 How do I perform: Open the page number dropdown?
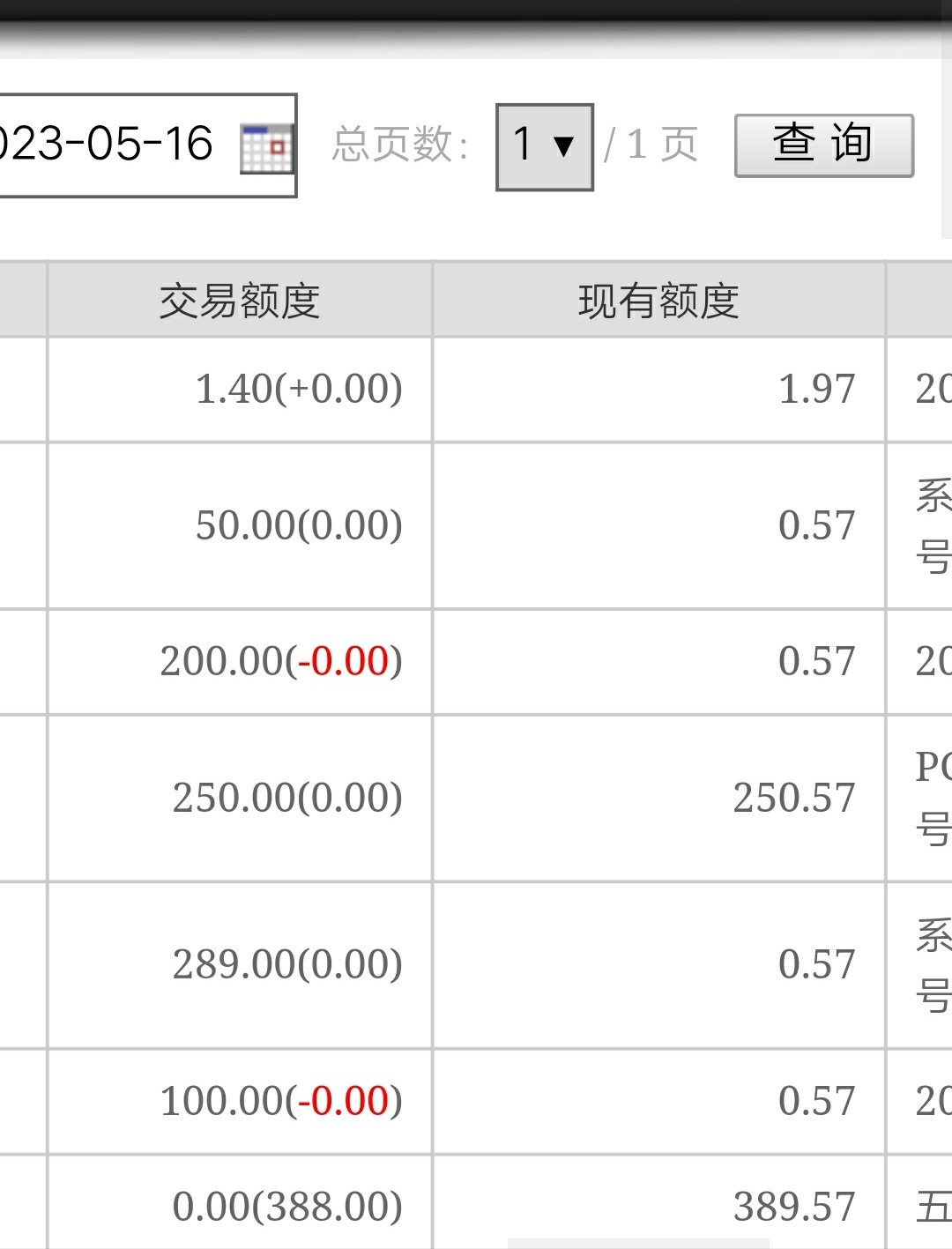(x=544, y=146)
